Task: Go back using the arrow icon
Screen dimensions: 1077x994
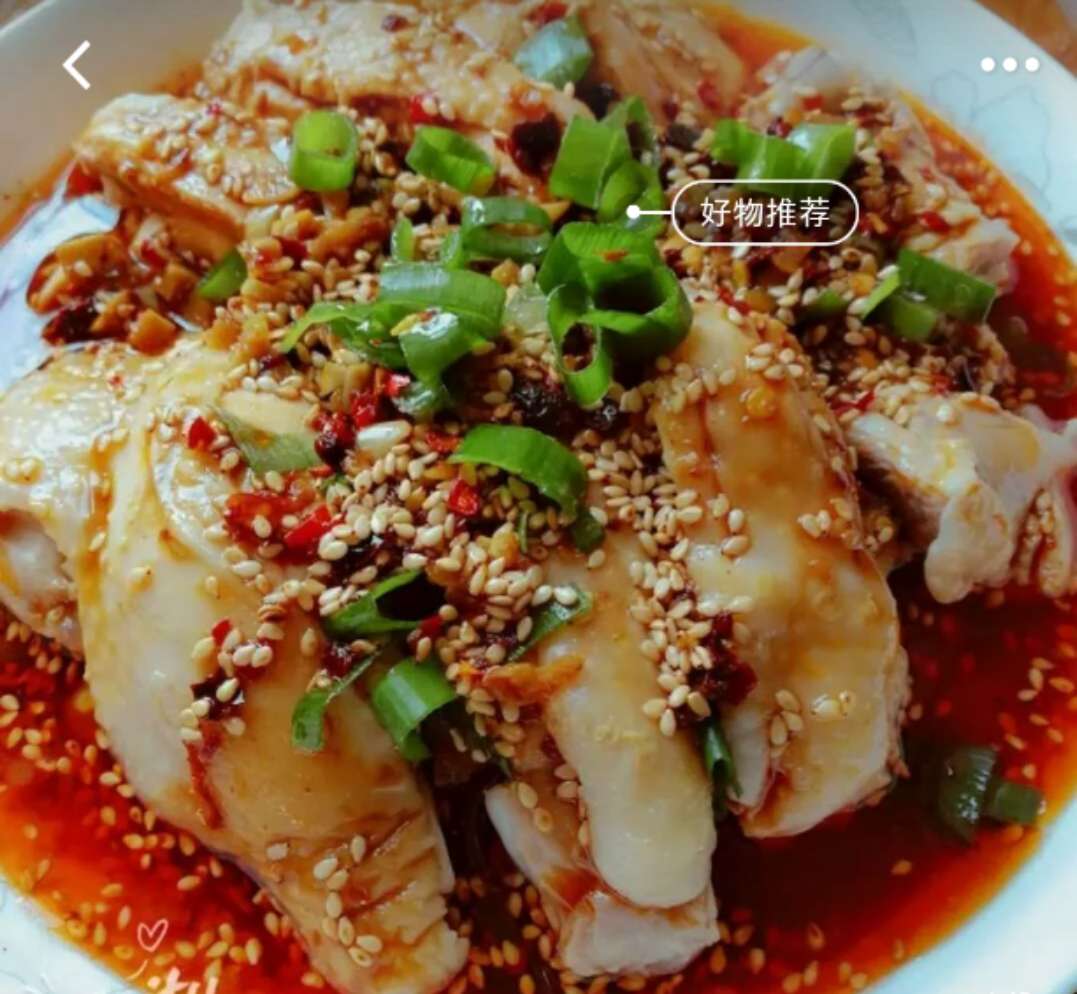Action: click(77, 65)
